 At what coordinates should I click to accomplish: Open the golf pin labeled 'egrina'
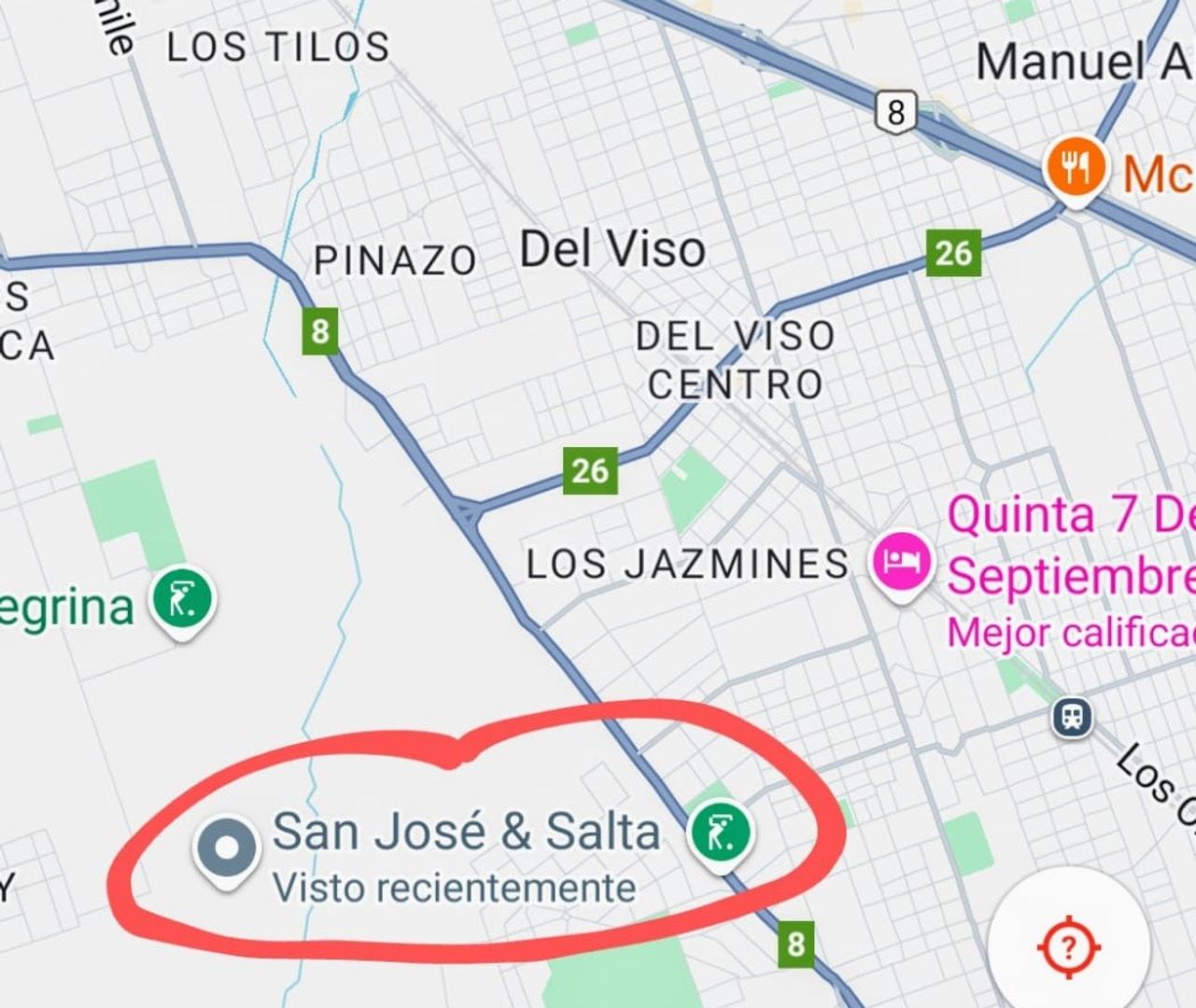point(183,599)
